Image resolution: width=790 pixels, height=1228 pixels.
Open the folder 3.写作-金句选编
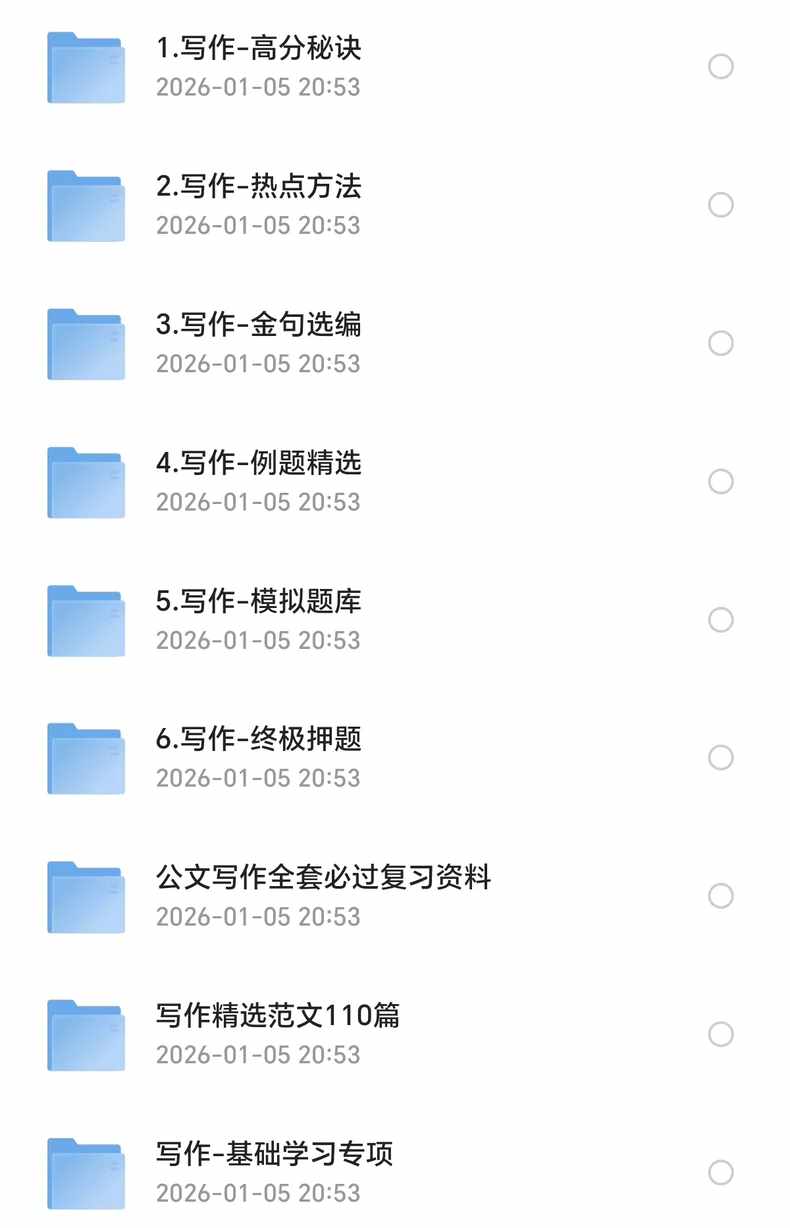pos(258,324)
